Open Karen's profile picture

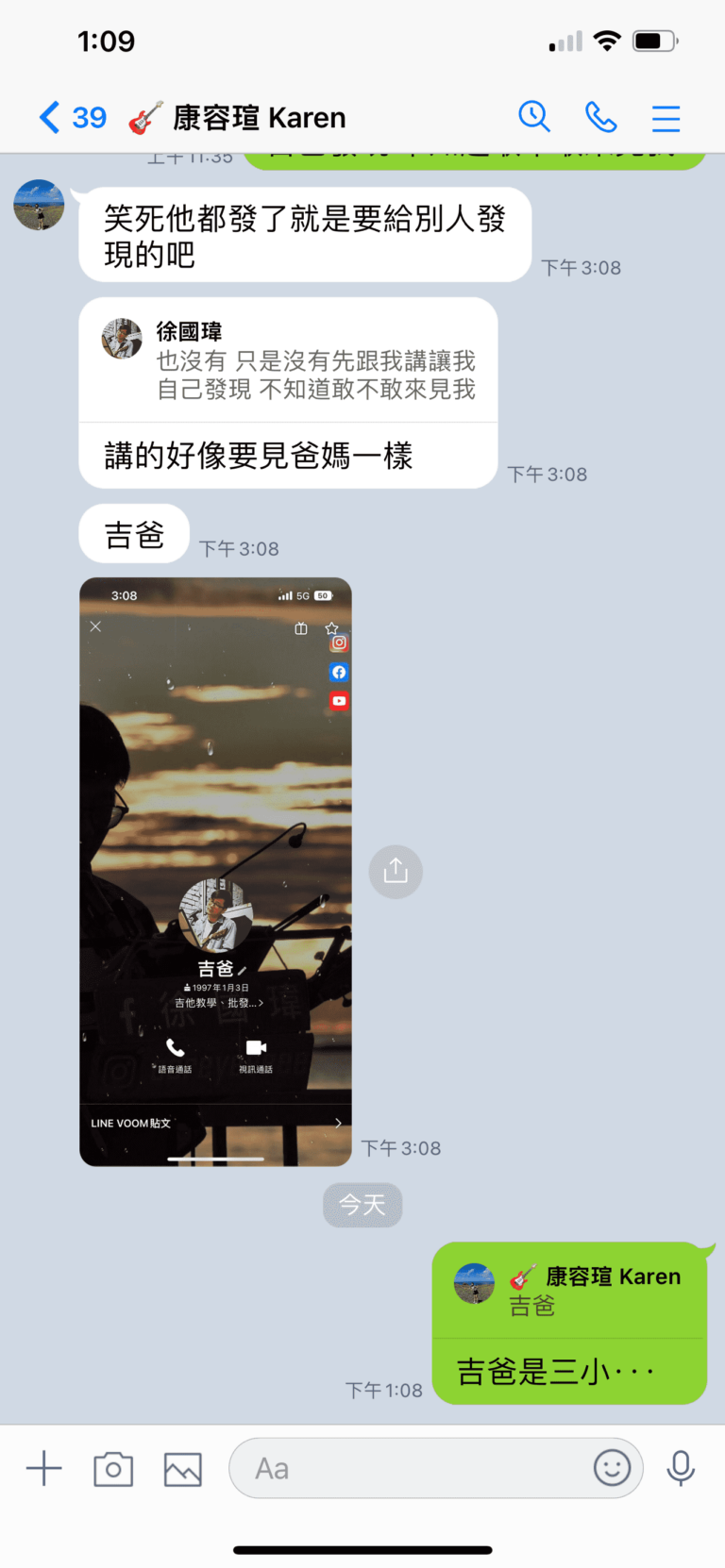point(39,205)
